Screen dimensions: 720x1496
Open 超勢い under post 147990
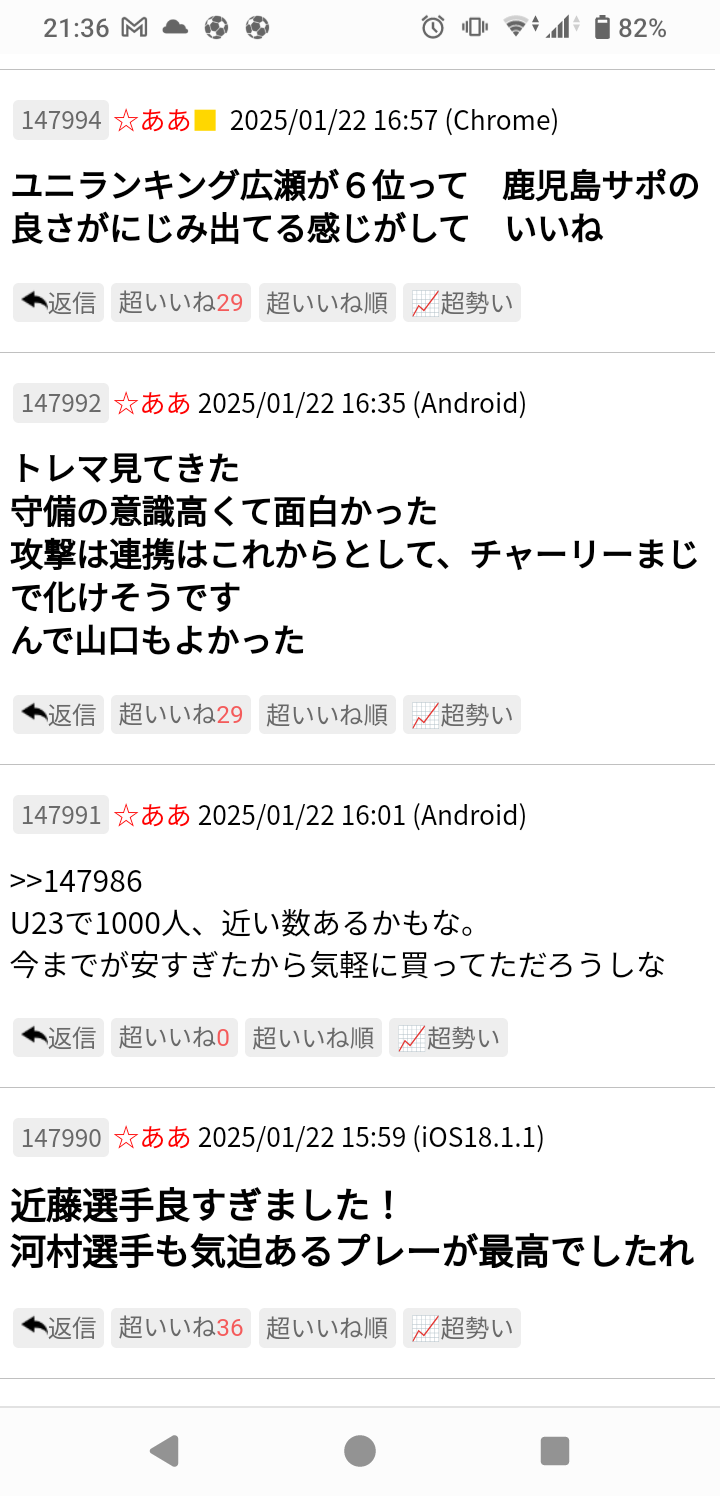(462, 1328)
